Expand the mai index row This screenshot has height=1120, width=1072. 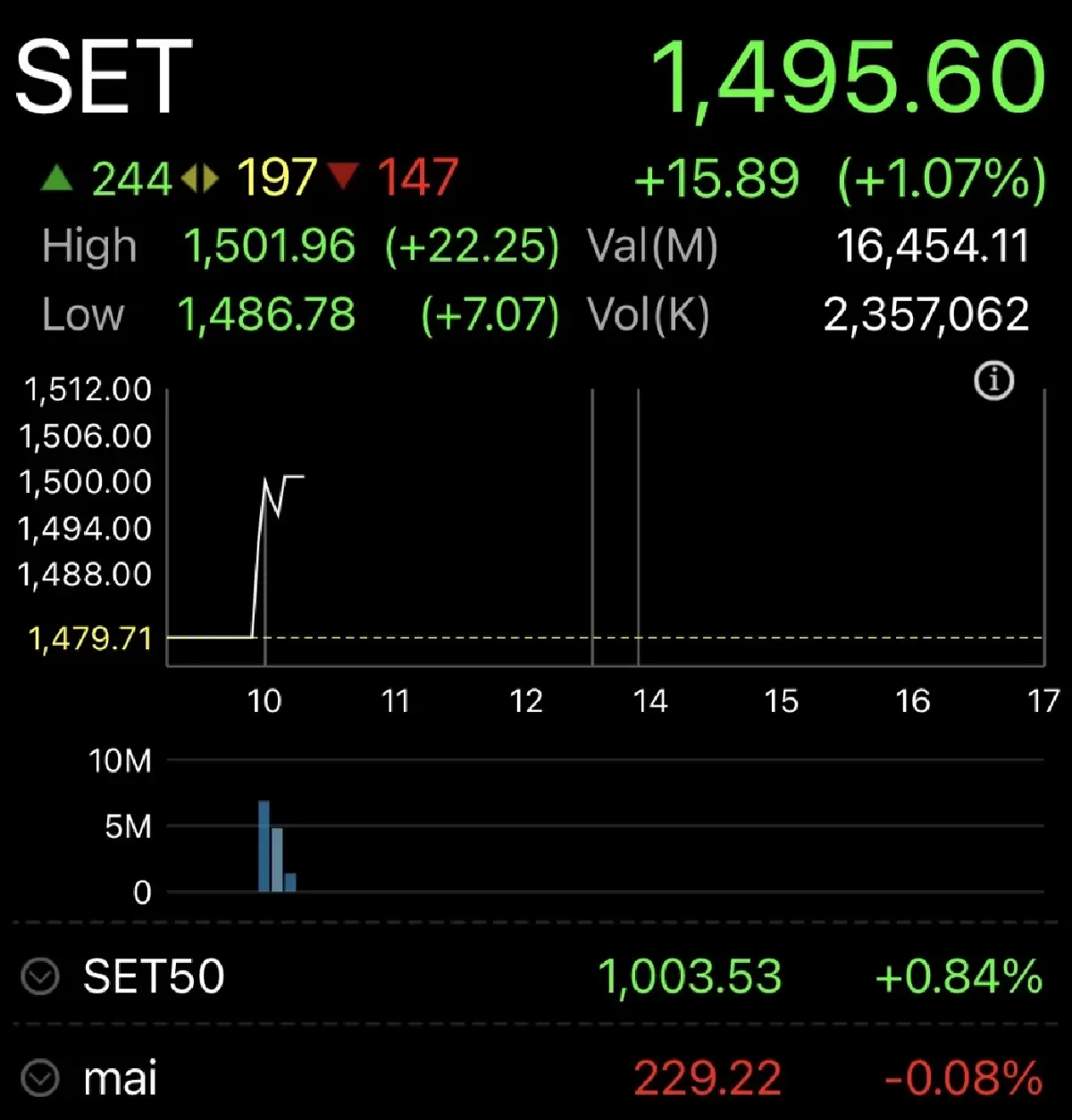coord(40,1078)
